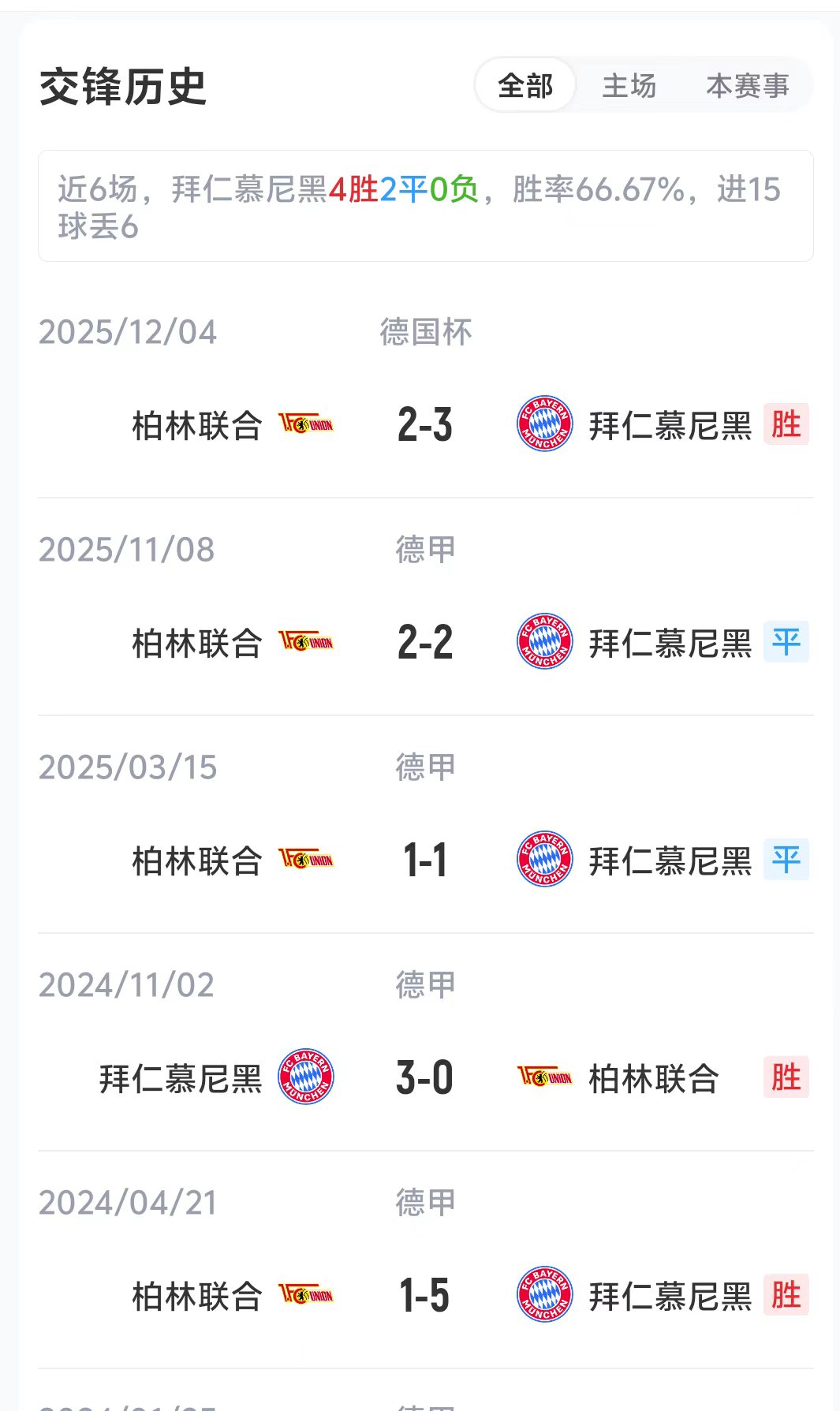840x1411 pixels.
Task: View the 2025/03/15 1-1 match
Action: point(425,860)
